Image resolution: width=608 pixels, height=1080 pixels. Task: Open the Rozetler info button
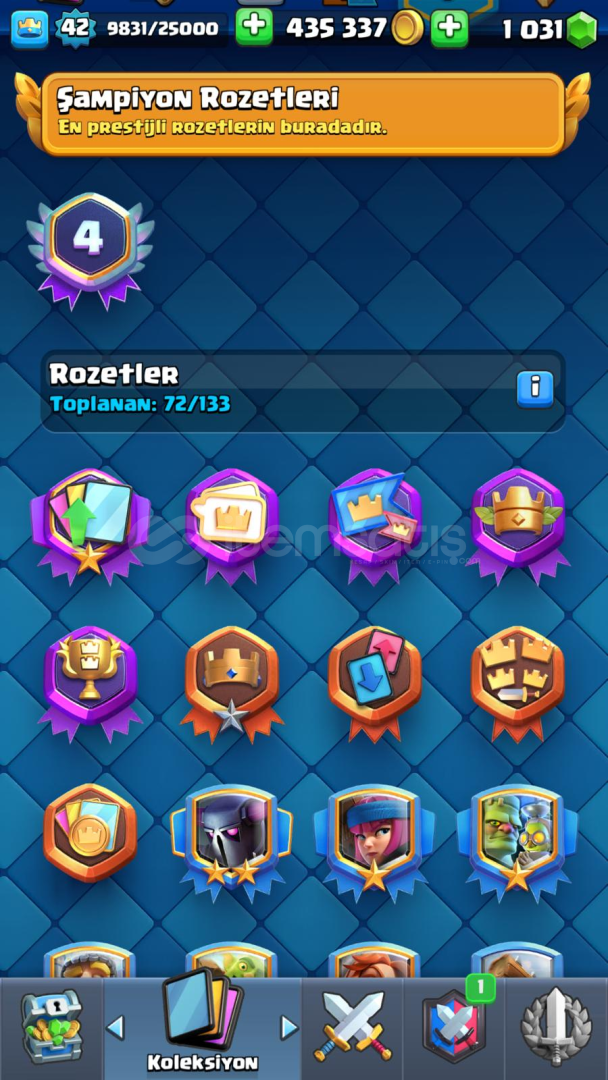535,387
